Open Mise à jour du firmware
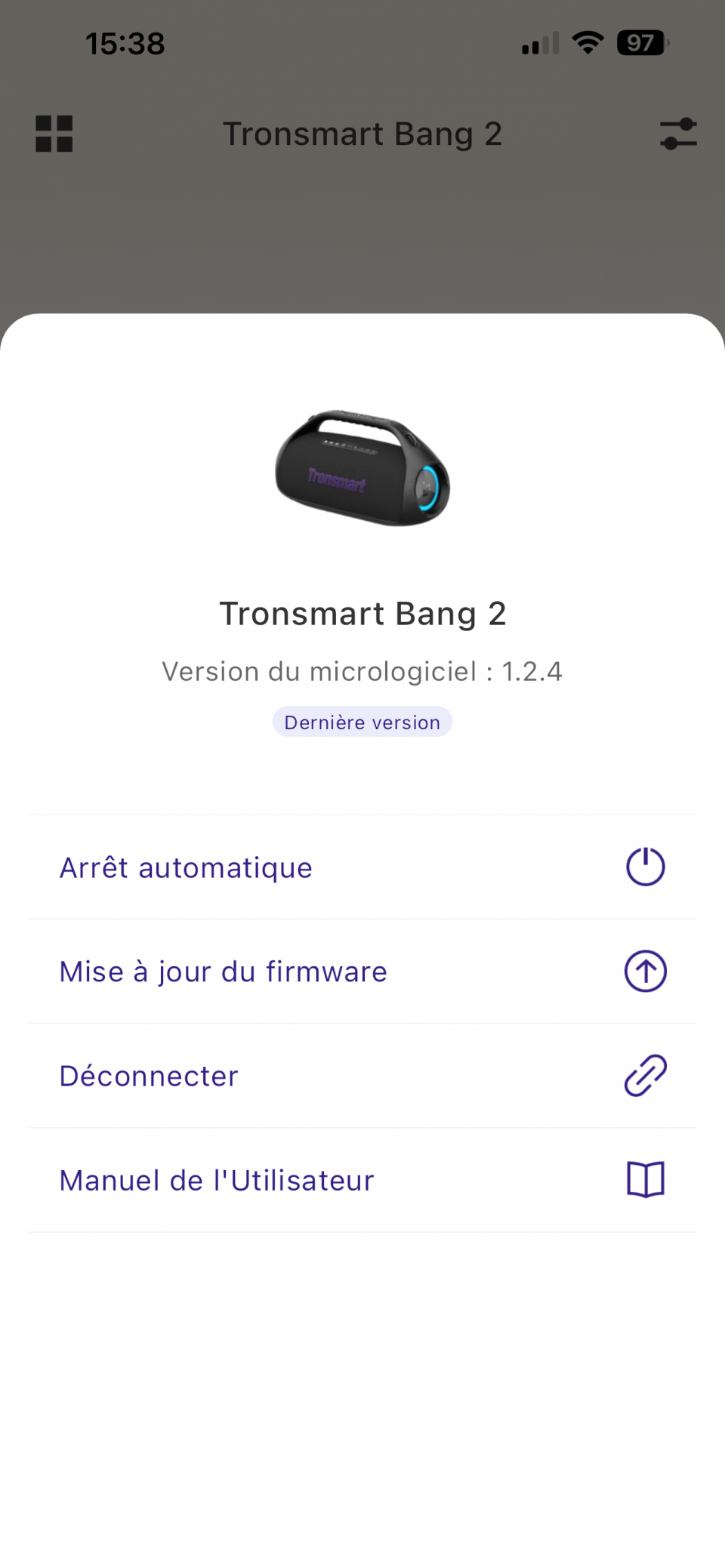 [x=362, y=971]
